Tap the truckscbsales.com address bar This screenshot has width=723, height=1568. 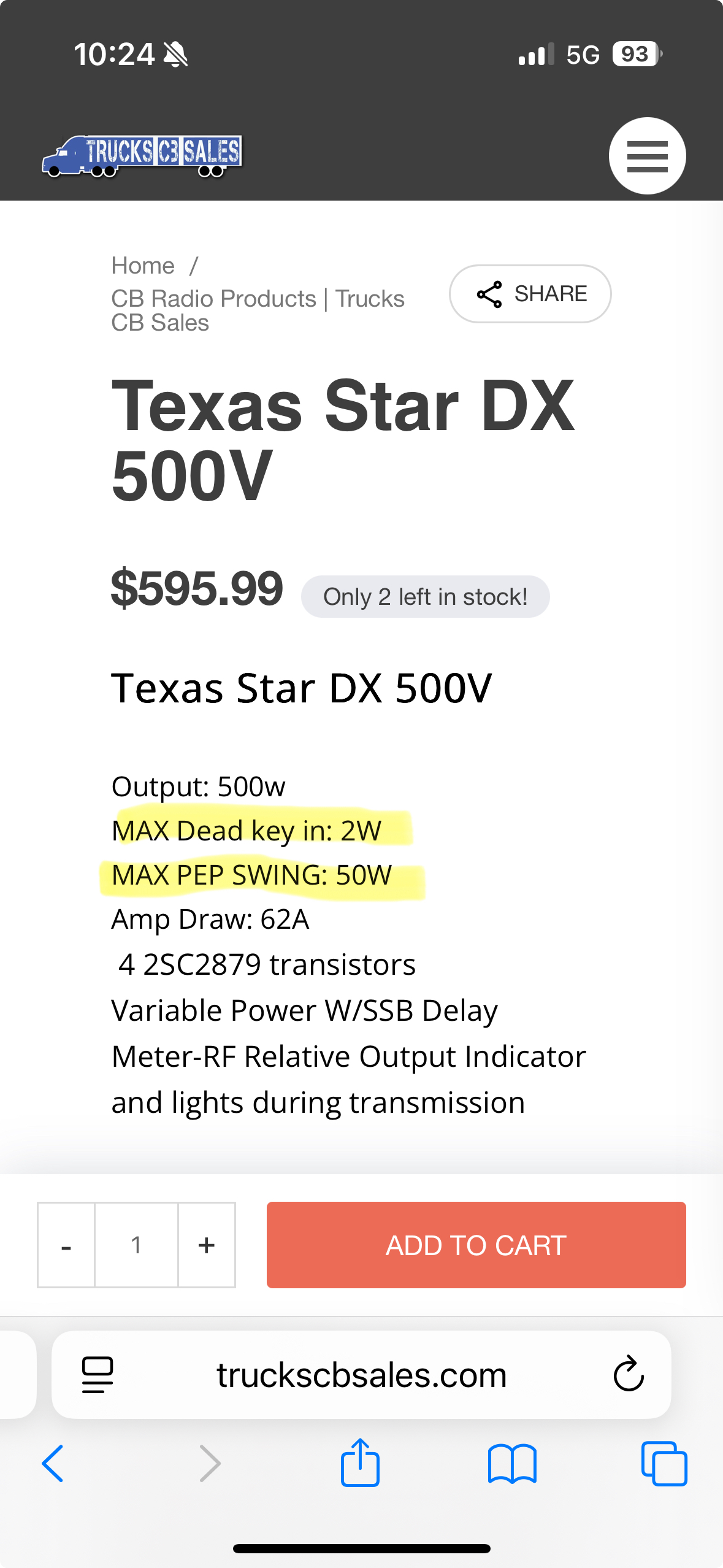tap(361, 1375)
